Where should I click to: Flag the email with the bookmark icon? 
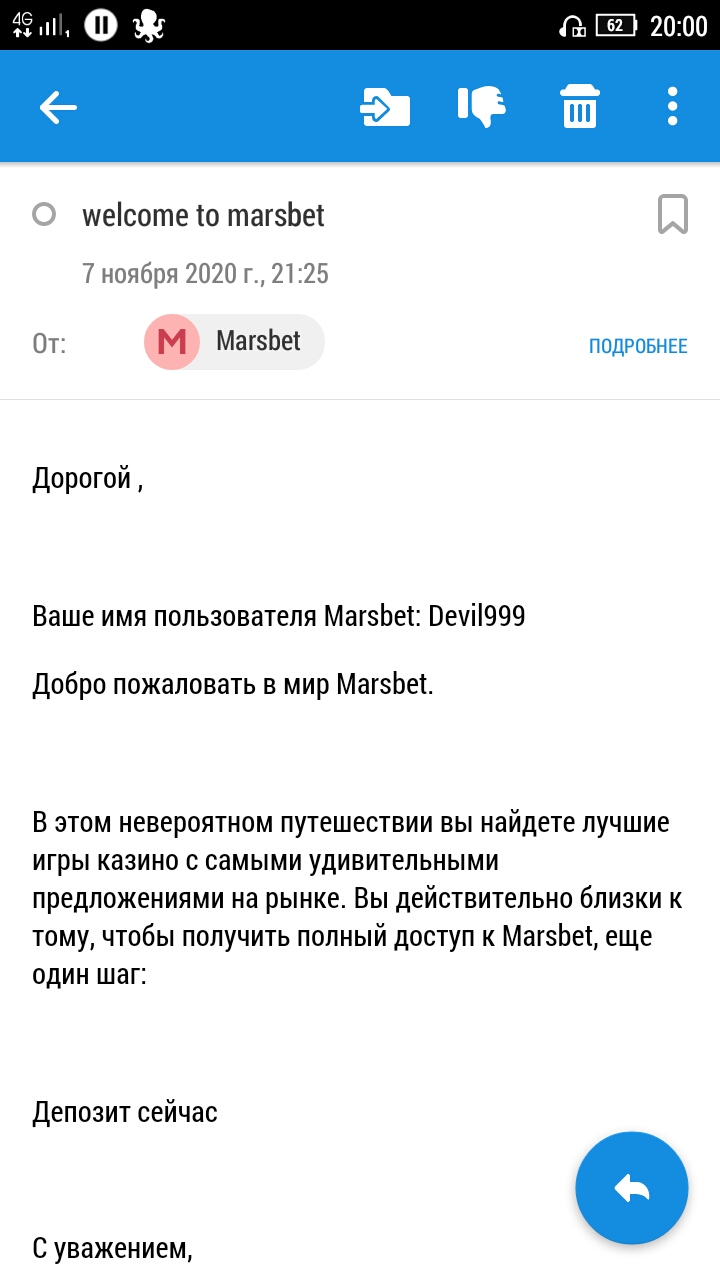coord(673,215)
